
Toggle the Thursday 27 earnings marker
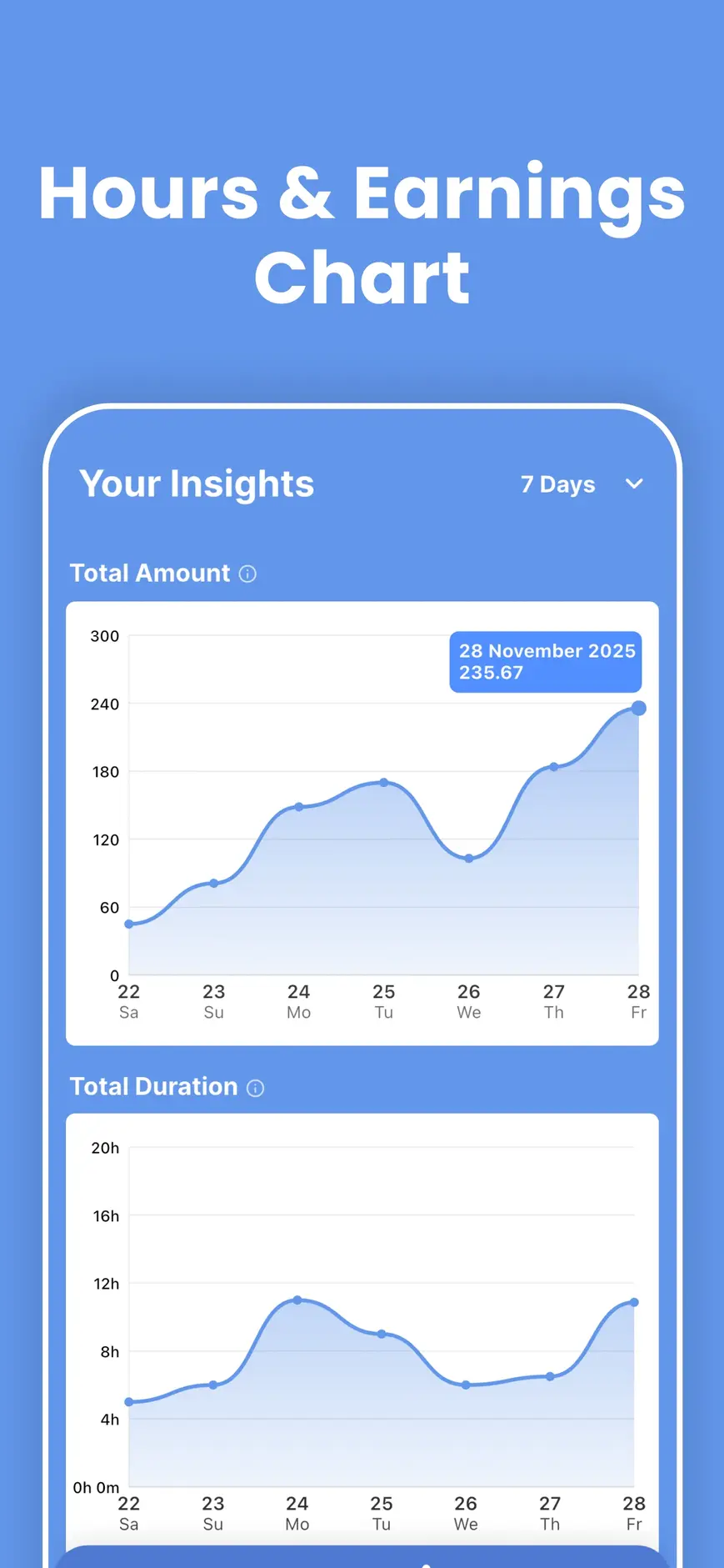(553, 767)
